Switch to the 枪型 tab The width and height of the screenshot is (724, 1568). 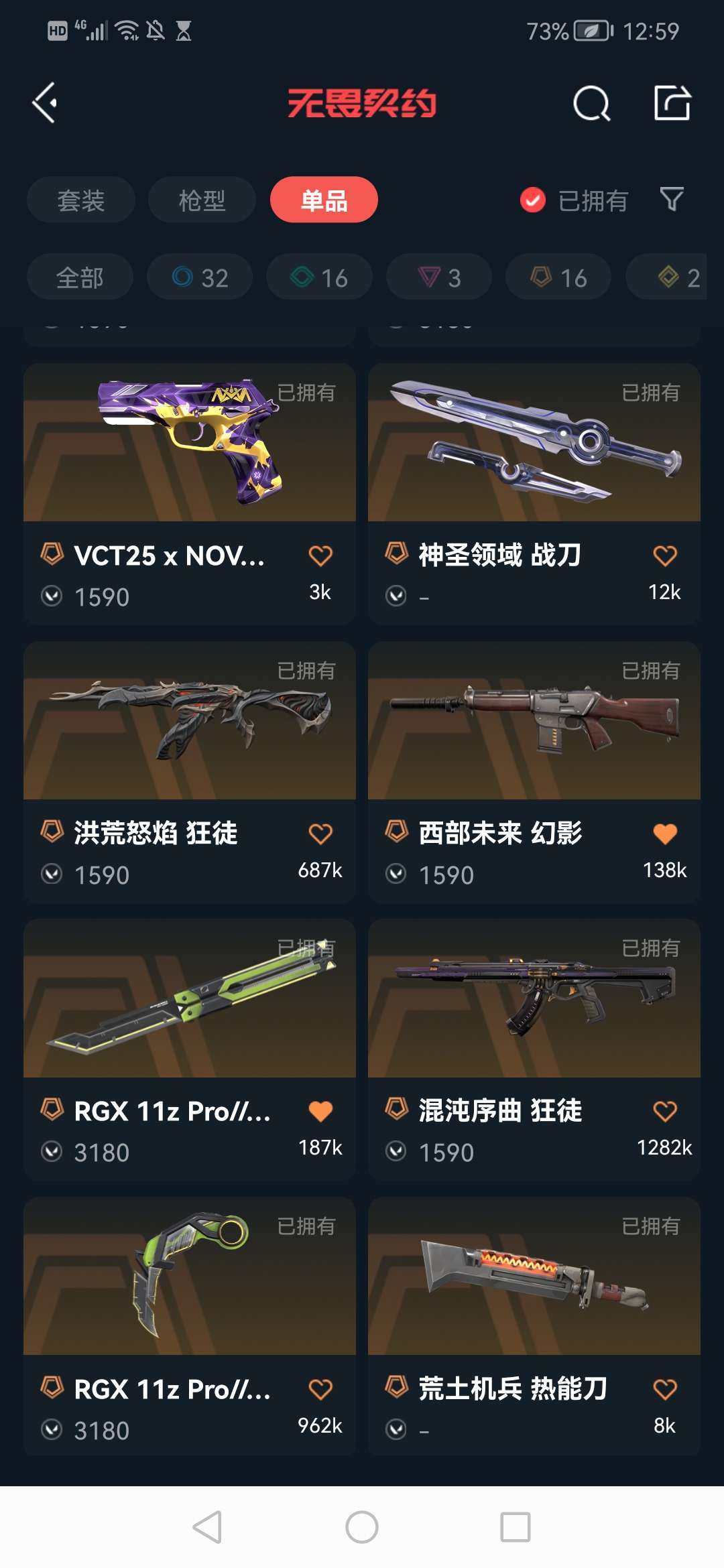click(202, 200)
